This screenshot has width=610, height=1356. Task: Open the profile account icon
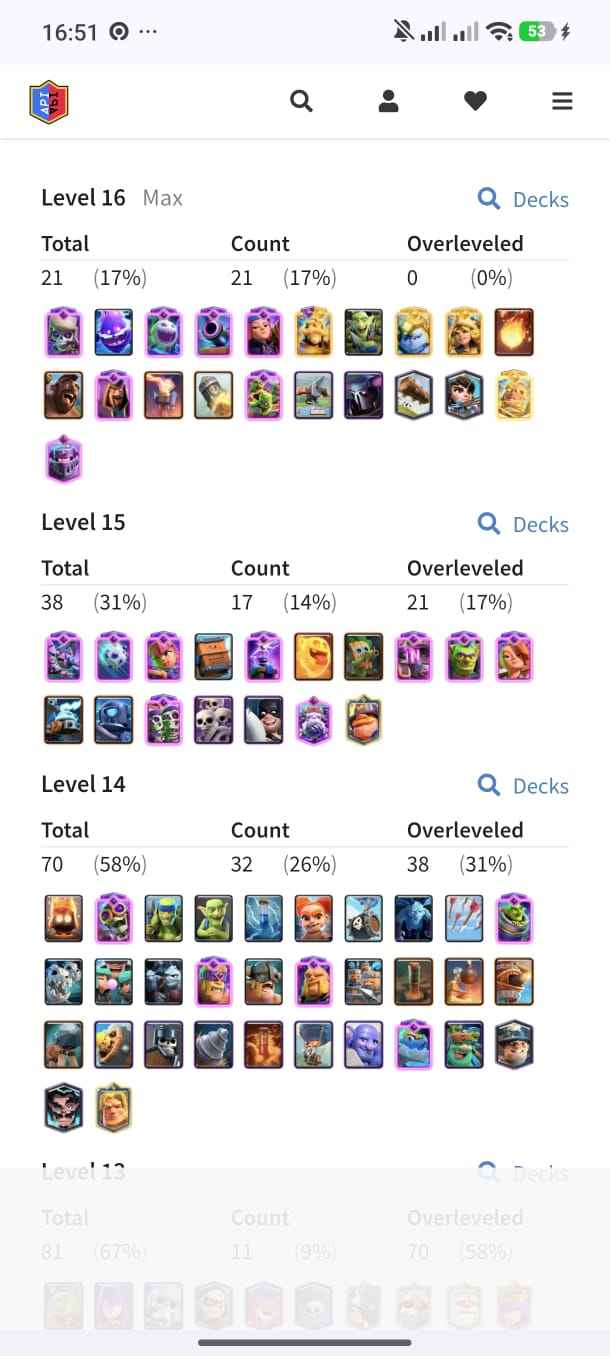[x=388, y=101]
